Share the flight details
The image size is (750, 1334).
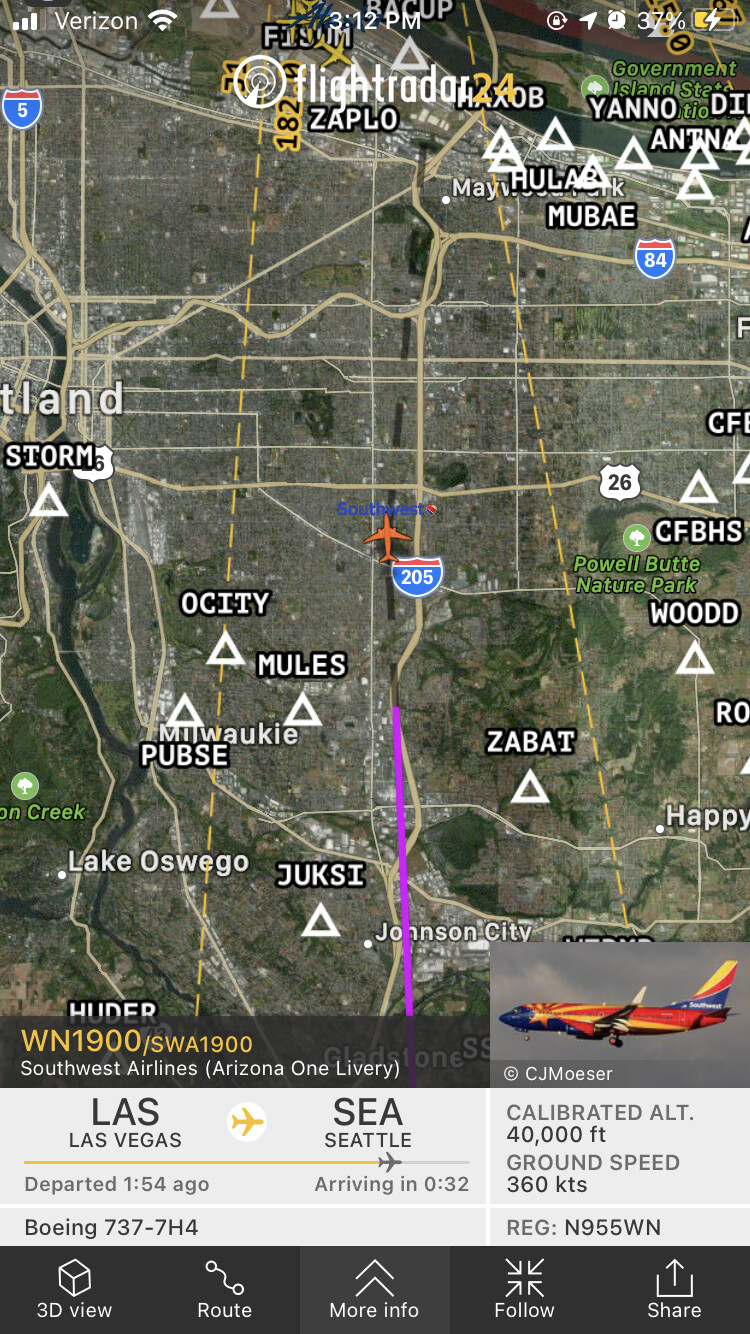[674, 1289]
